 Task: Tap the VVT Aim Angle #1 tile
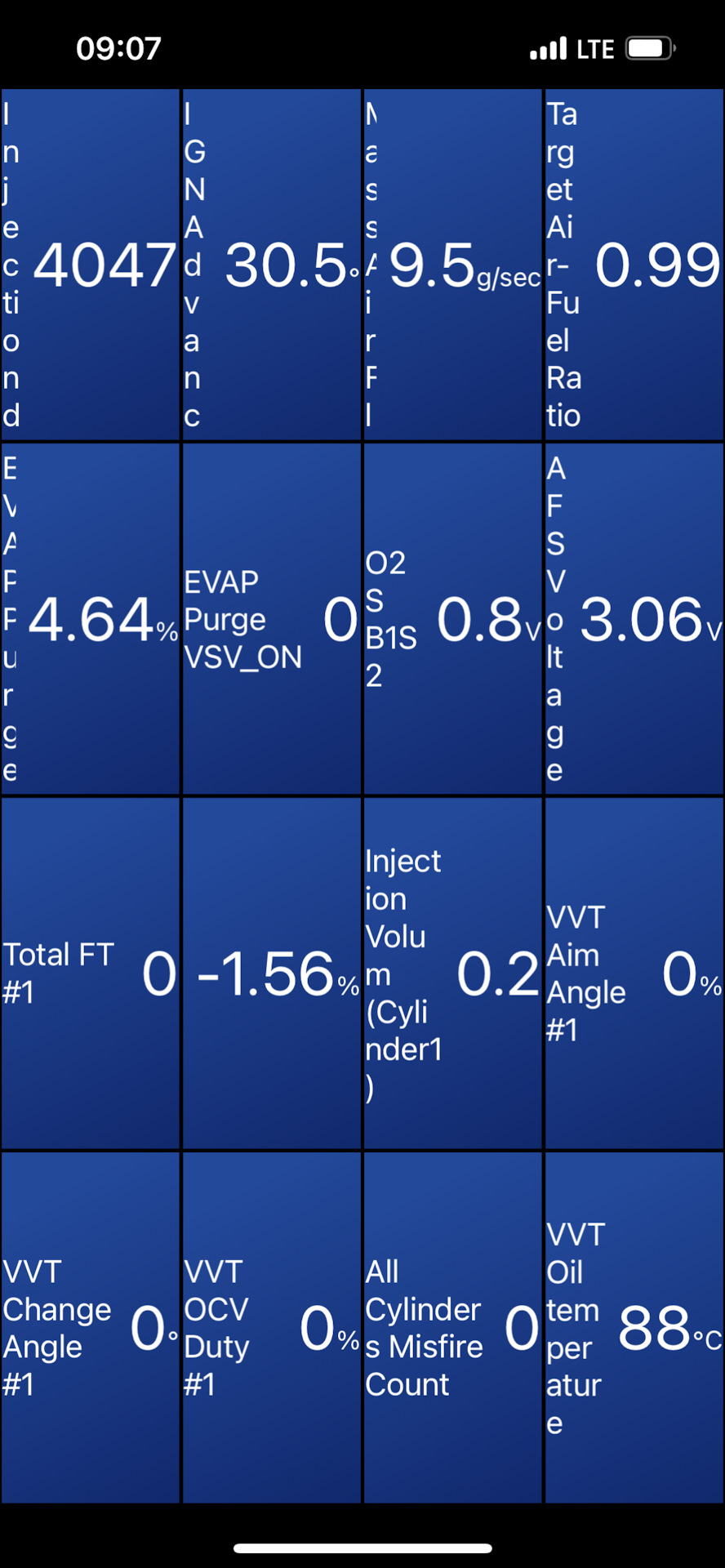634,973
